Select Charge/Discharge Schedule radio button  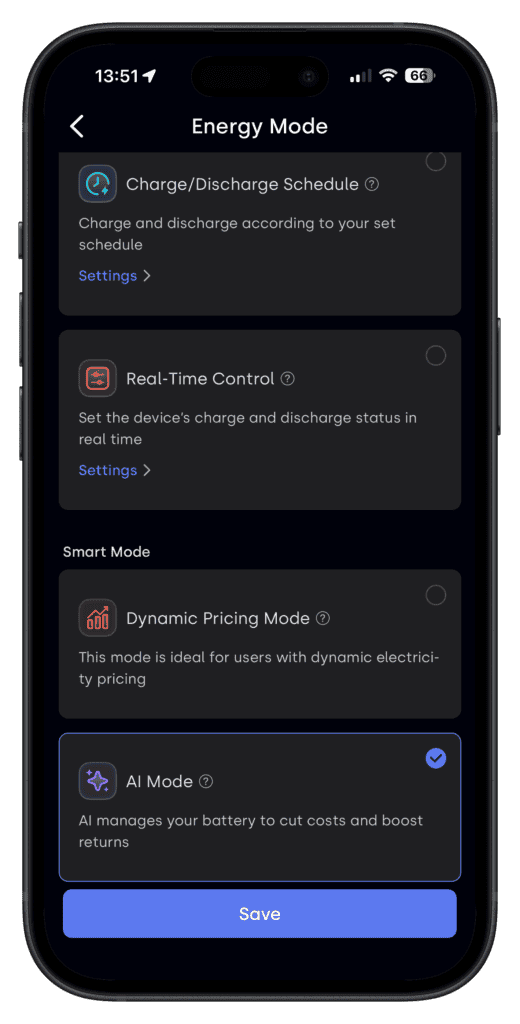(x=436, y=161)
